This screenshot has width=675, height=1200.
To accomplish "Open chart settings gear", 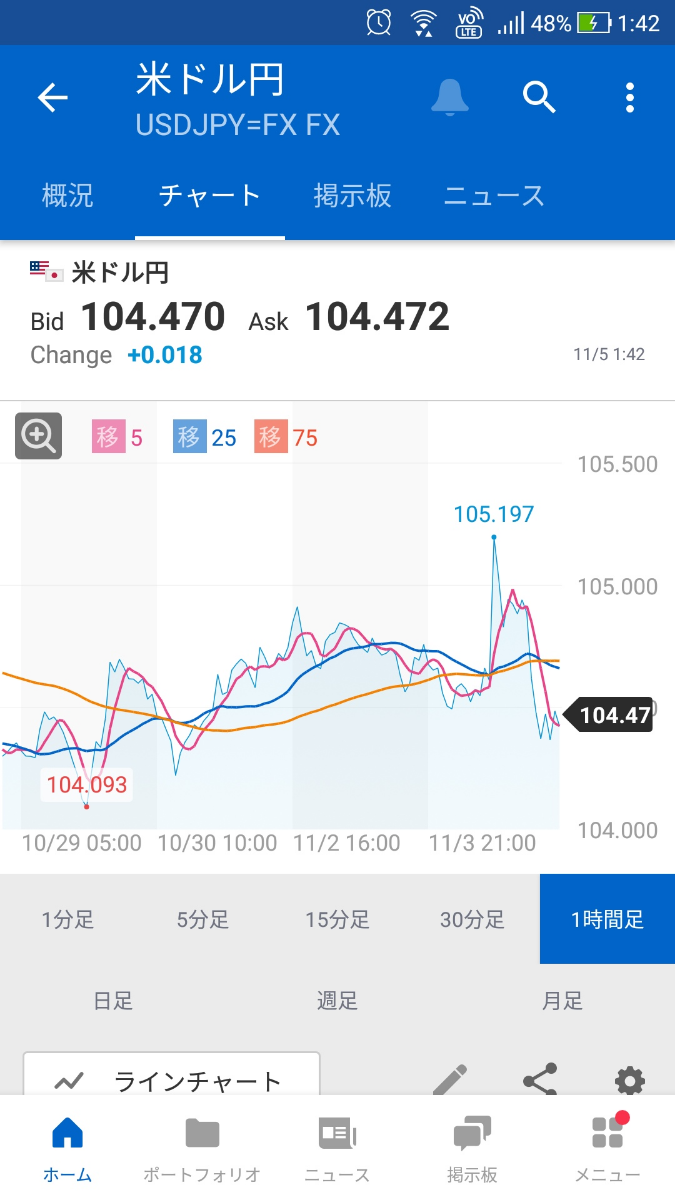I will point(629,1079).
